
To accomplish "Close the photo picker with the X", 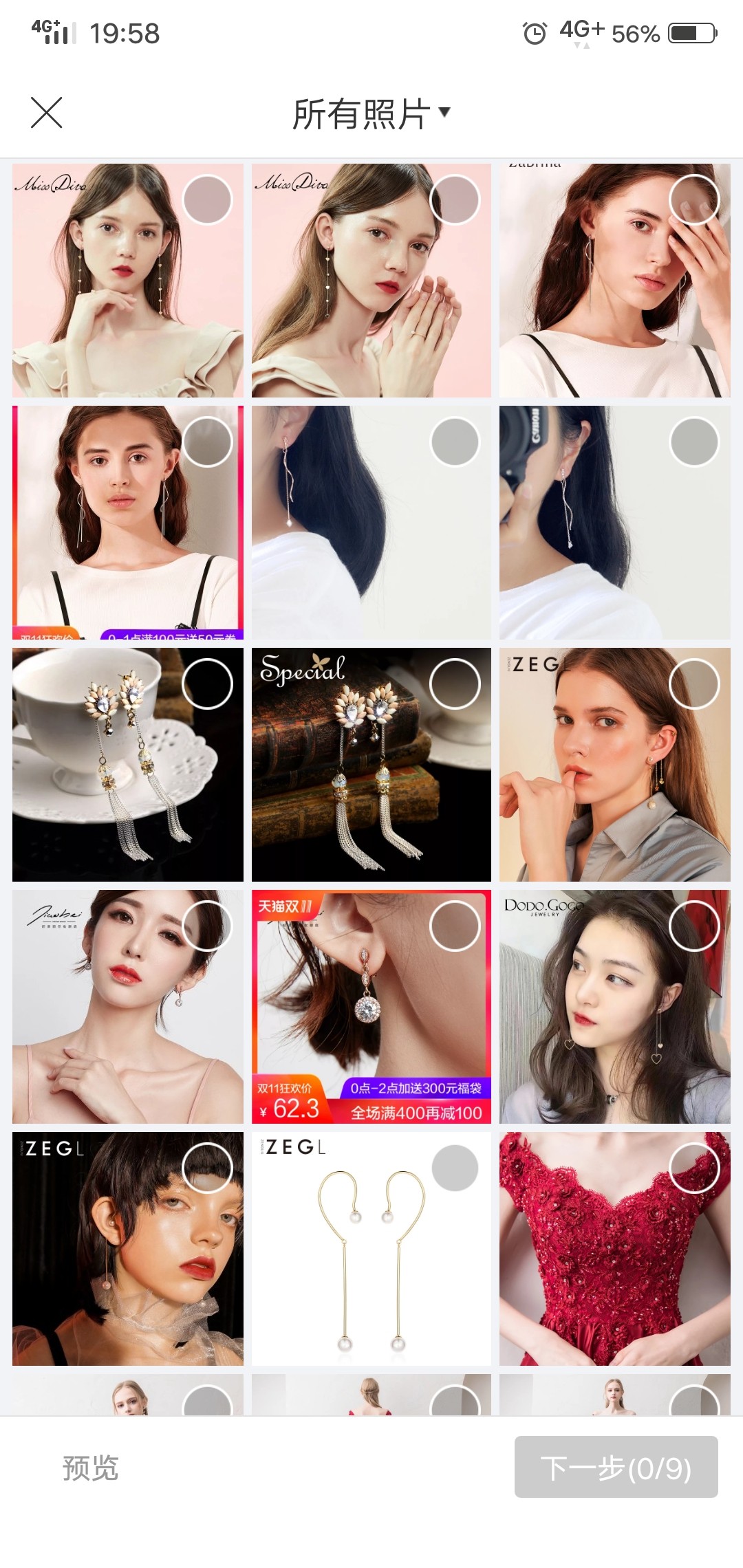I will click(x=47, y=113).
